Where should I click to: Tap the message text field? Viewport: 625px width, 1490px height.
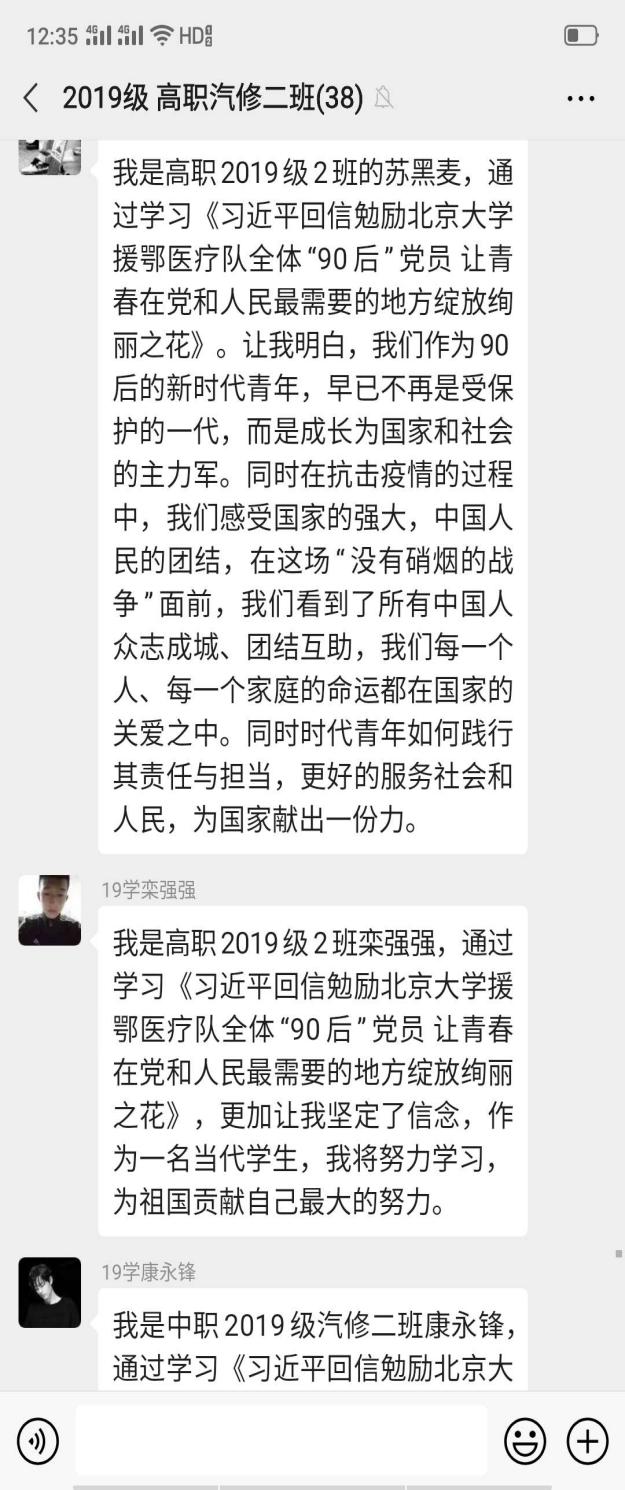point(281,1440)
